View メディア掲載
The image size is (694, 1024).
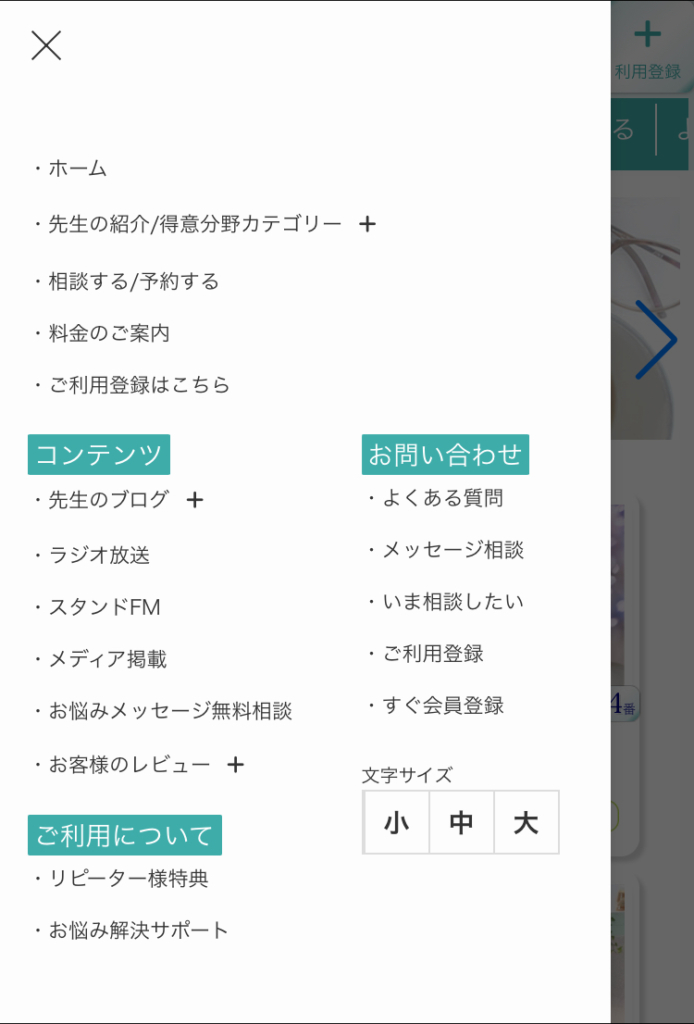(107, 660)
